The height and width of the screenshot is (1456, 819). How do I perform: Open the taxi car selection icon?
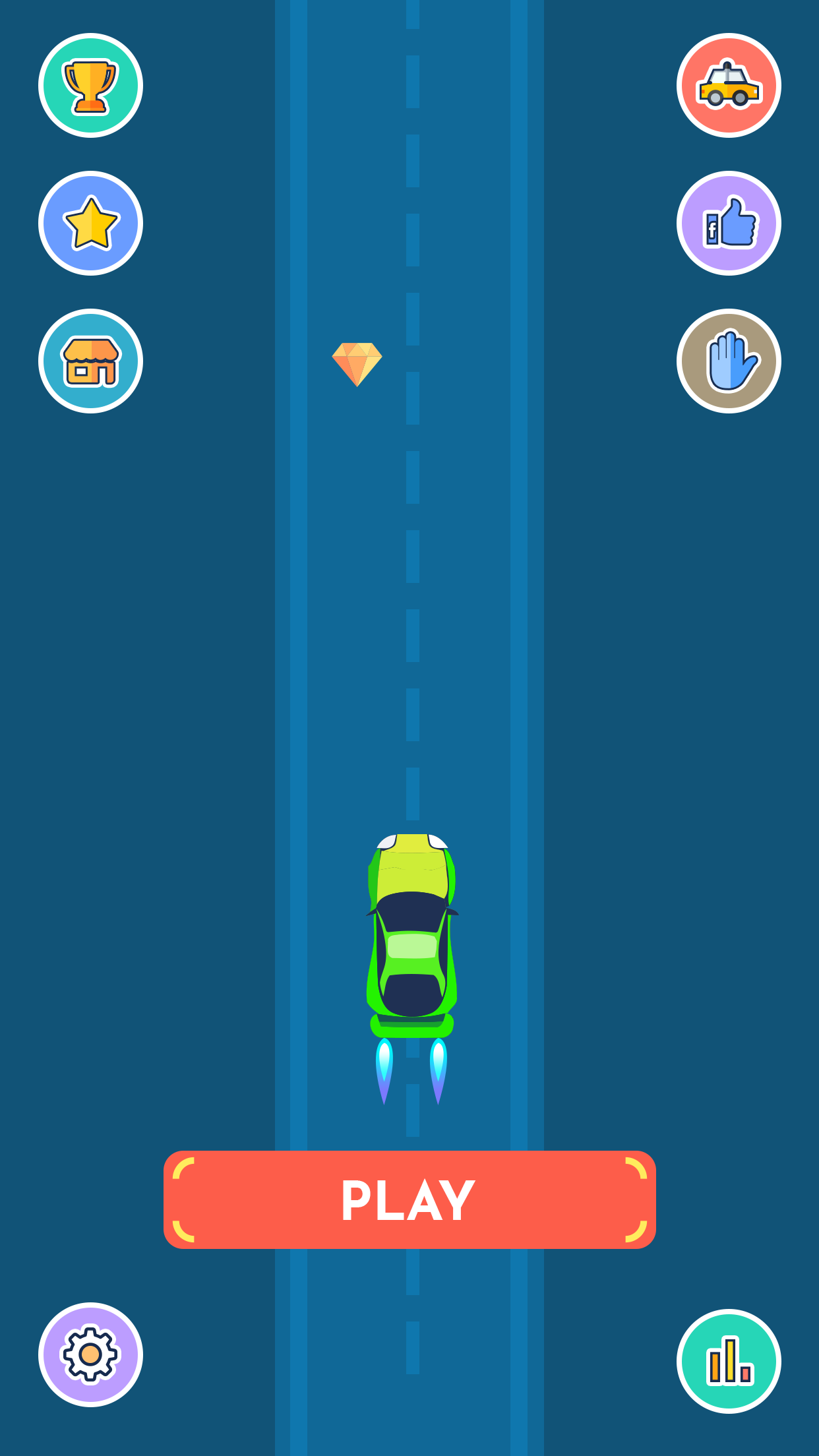point(729,86)
